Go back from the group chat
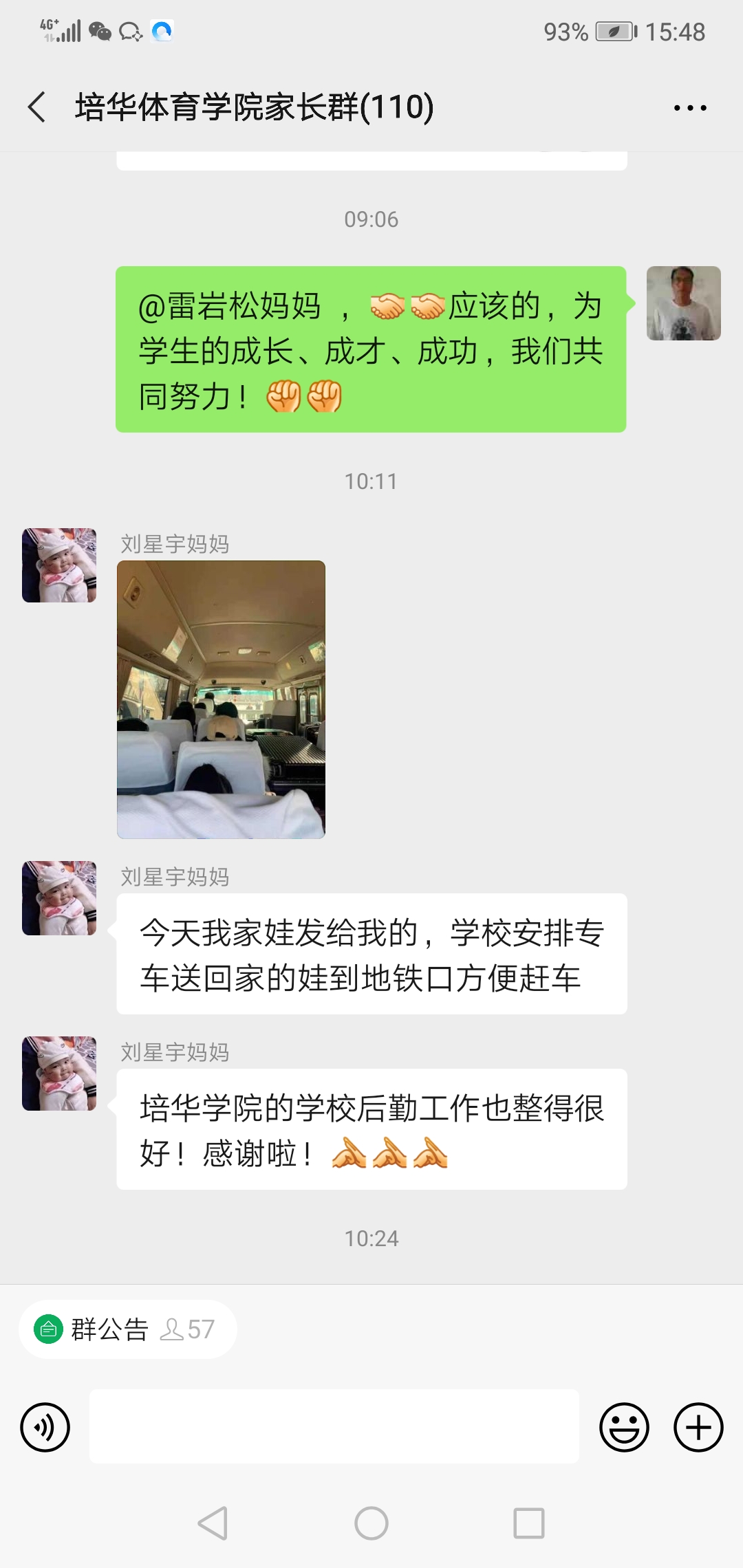Screen dimensions: 743x1568 37,107
